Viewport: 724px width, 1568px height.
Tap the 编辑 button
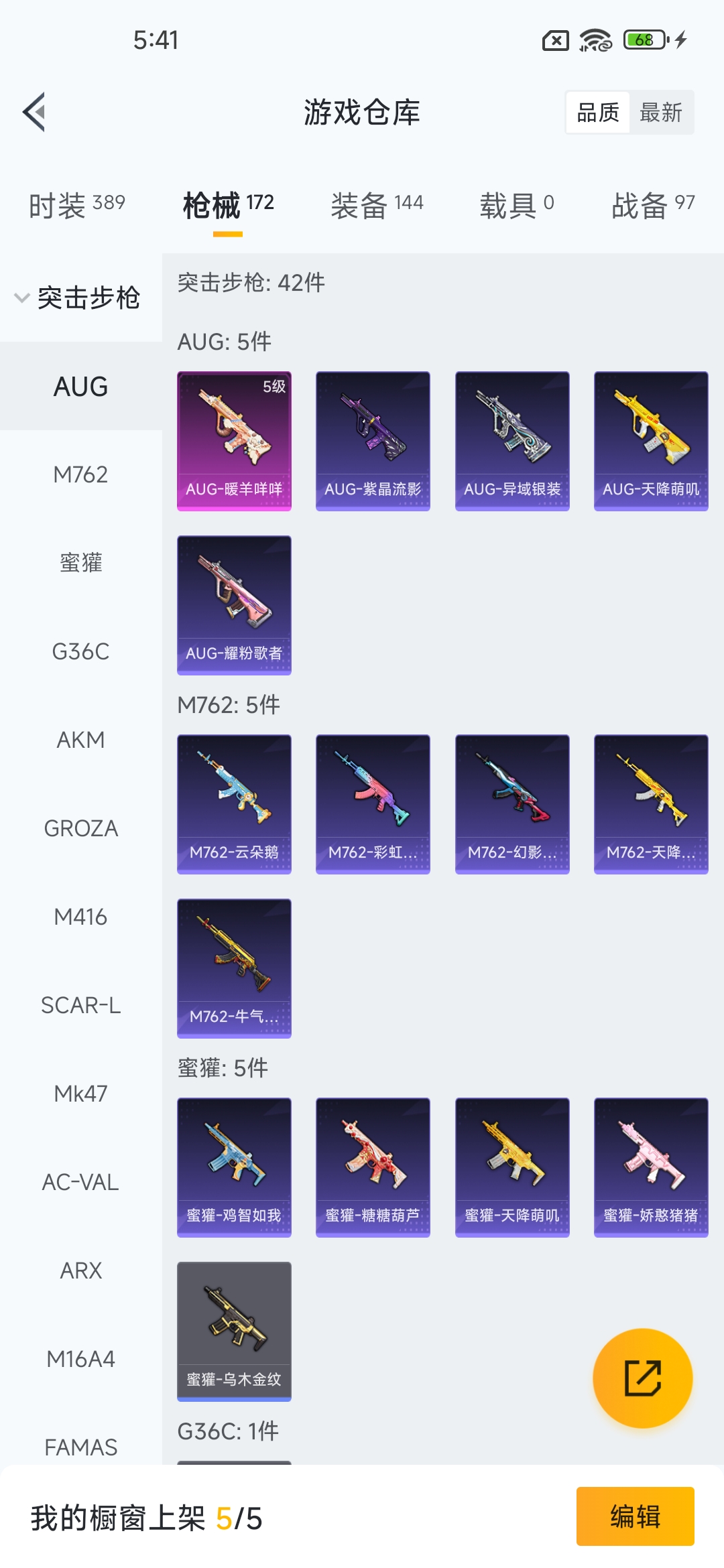click(635, 1516)
